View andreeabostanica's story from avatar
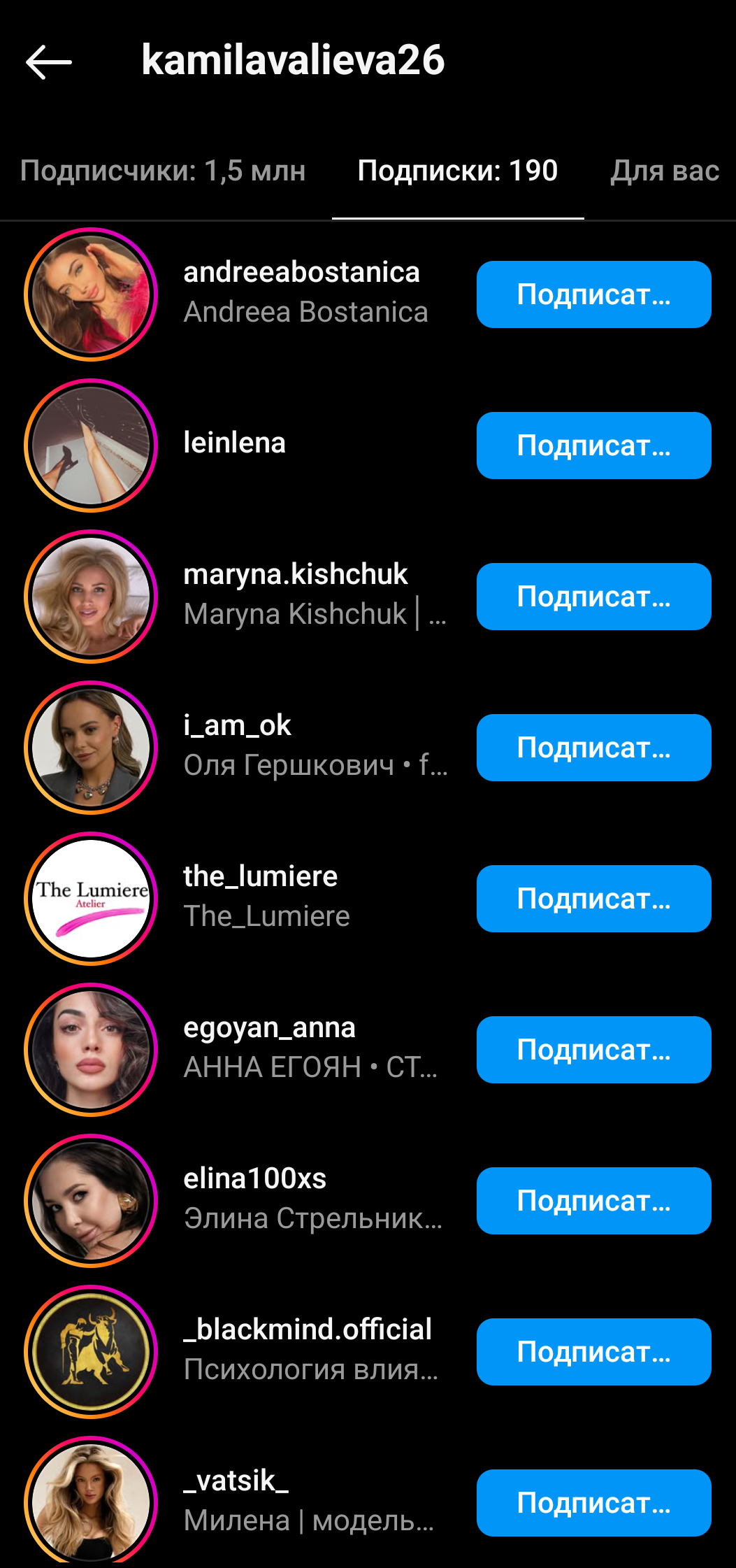The image size is (736, 1568). (x=91, y=294)
